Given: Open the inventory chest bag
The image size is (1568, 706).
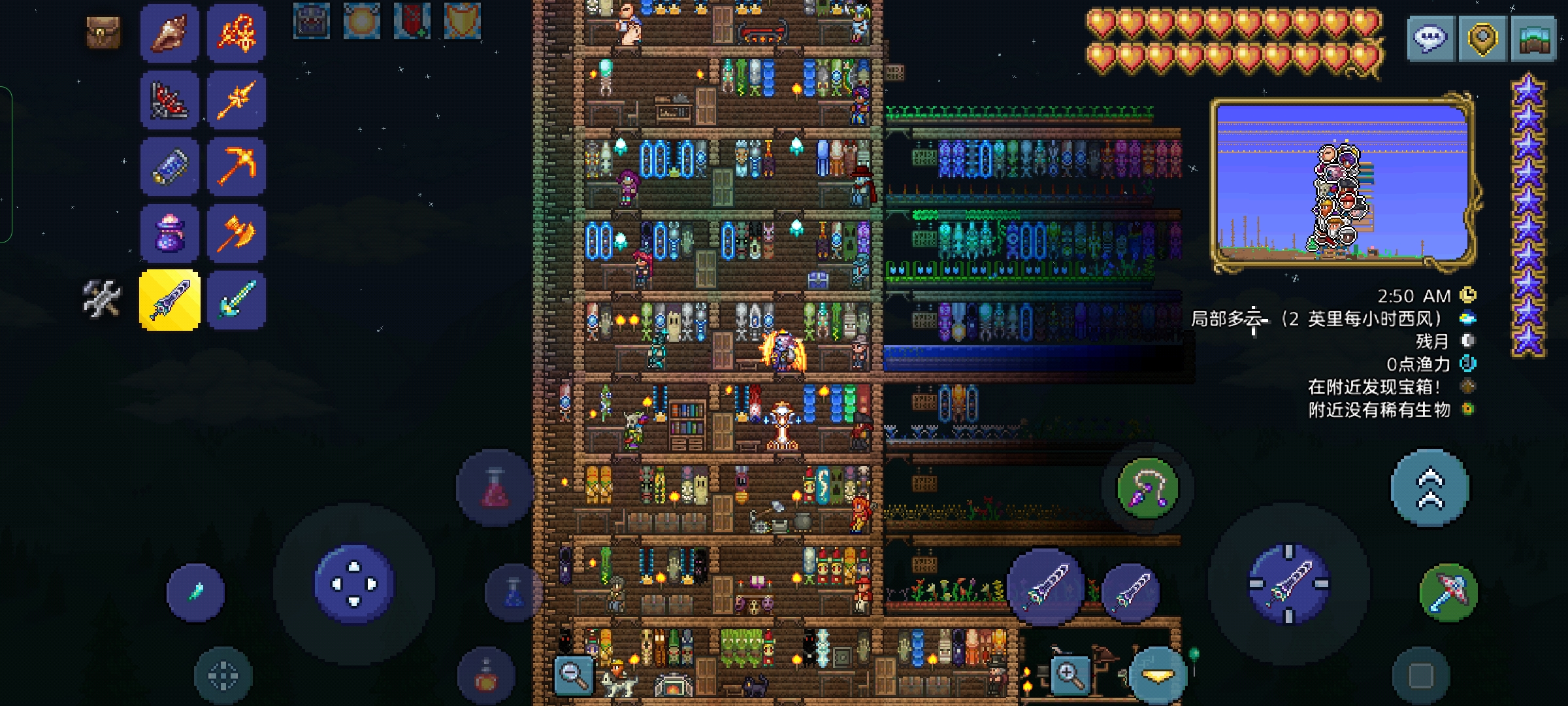Looking at the screenshot, I should (103, 33).
